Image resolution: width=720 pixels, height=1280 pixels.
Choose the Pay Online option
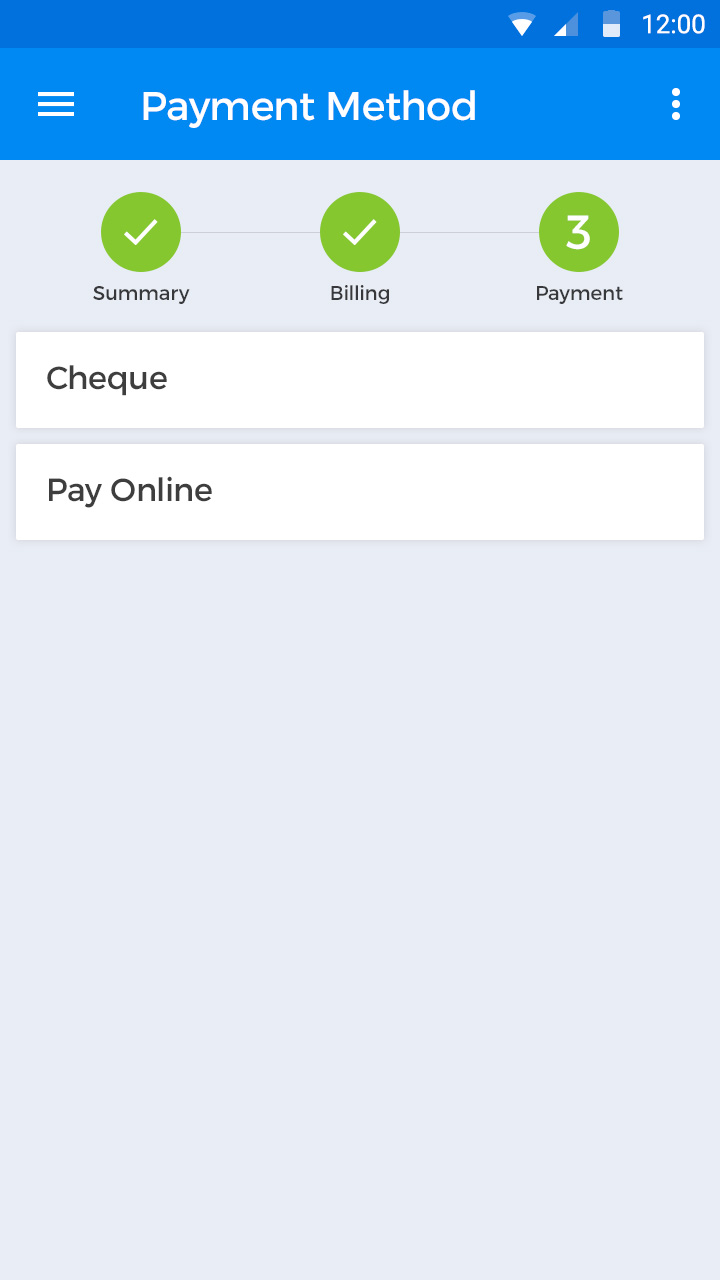point(360,492)
